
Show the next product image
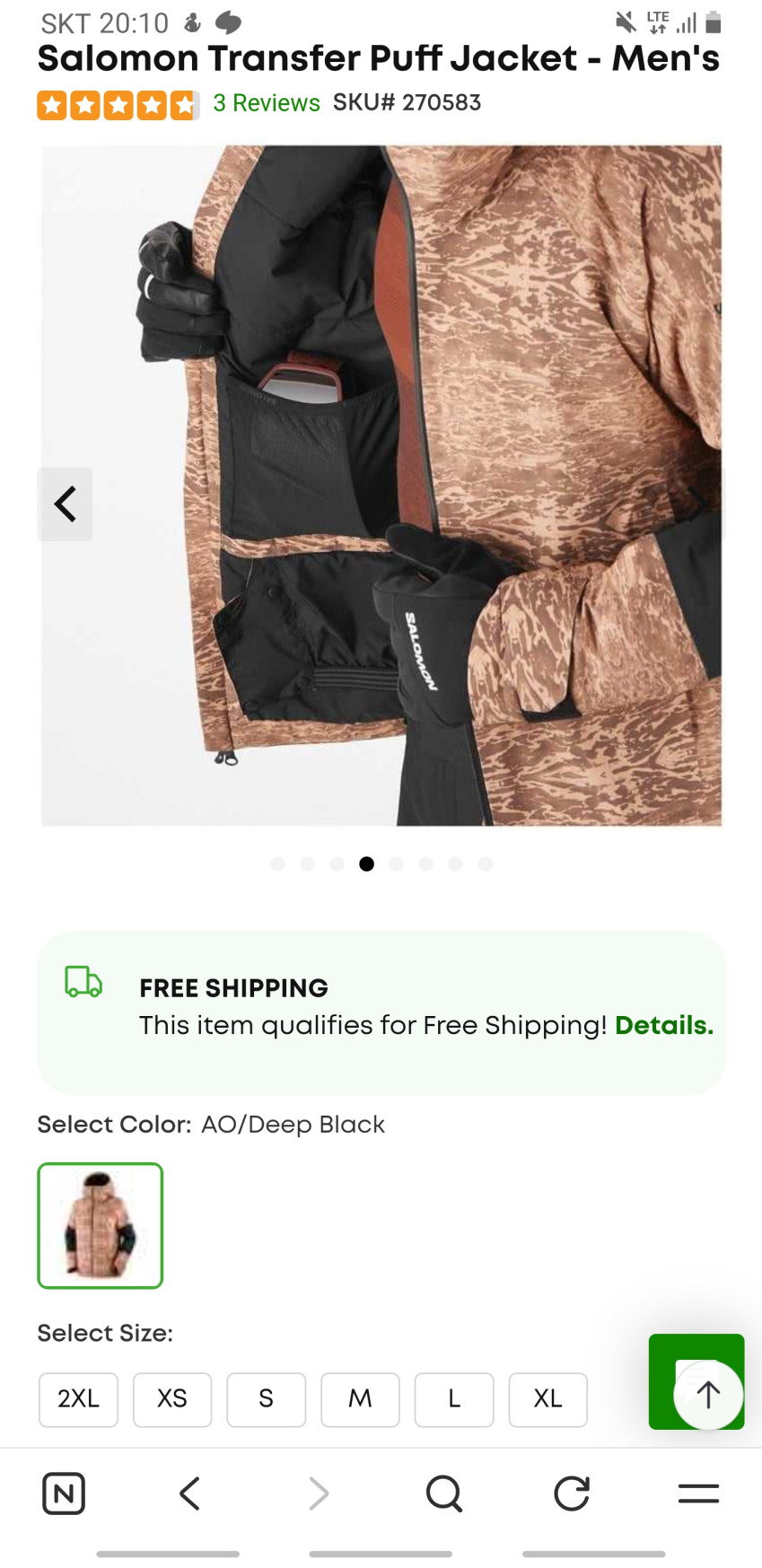tap(696, 504)
